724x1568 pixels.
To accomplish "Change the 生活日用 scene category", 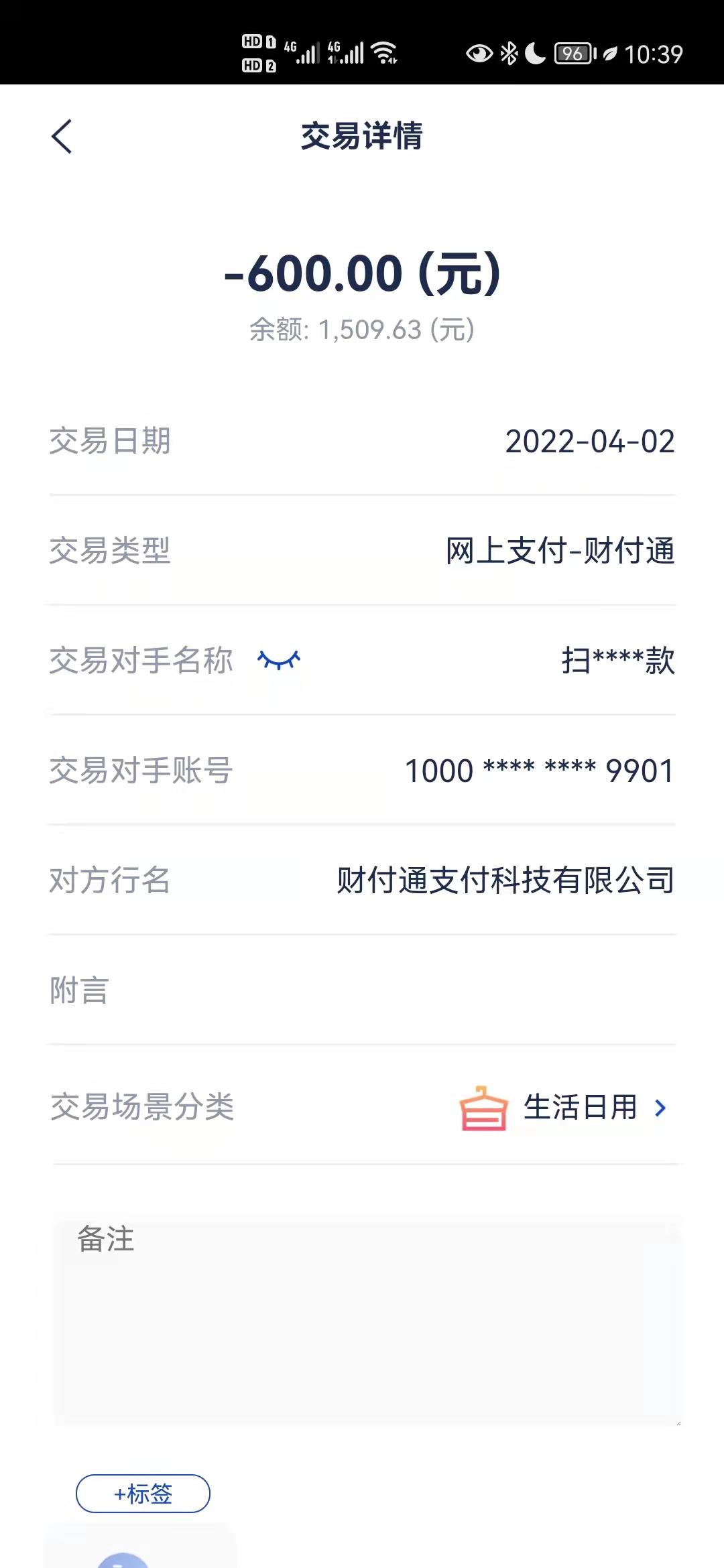I will point(579,1108).
